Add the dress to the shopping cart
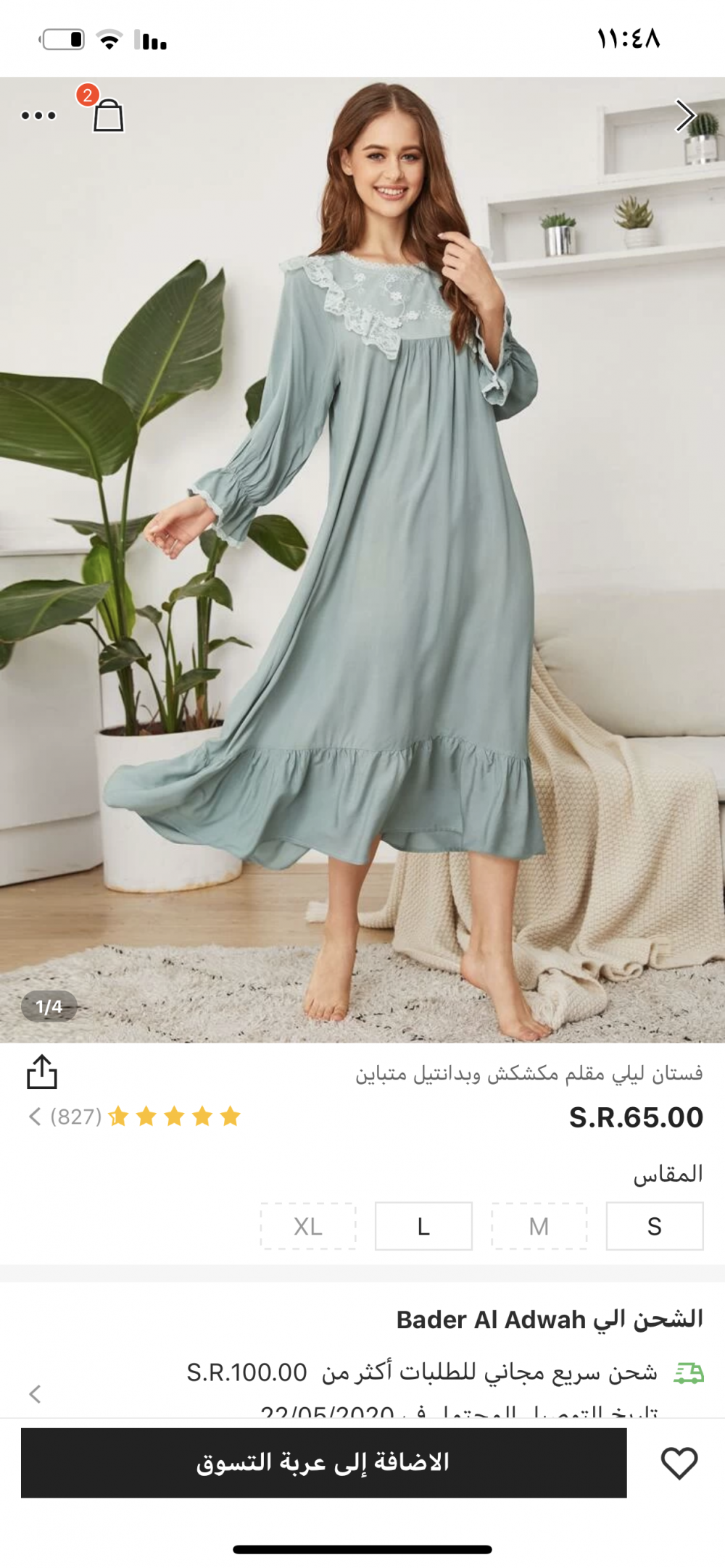 pos(323,1463)
